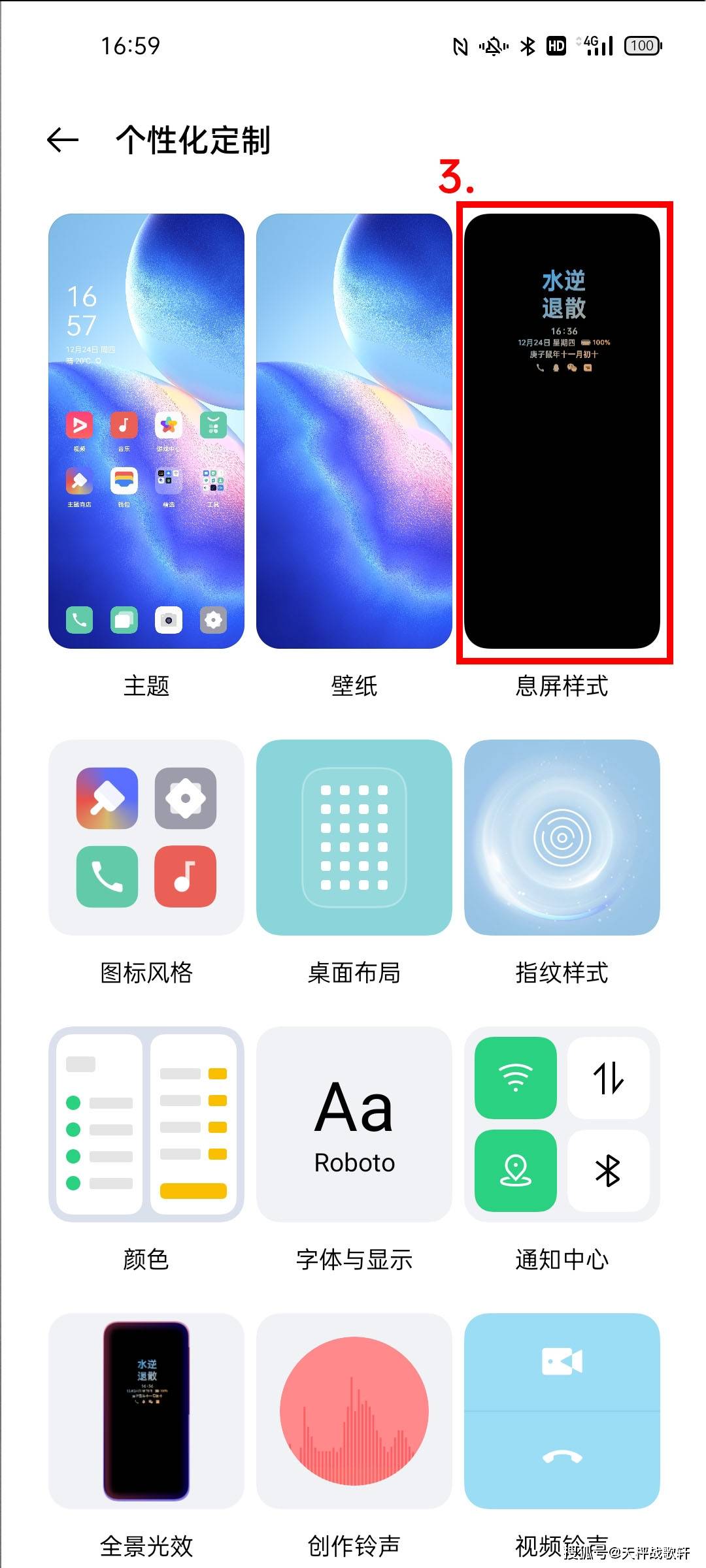This screenshot has width=706, height=1568.
Task: Open the 壁纸 wallpaper tile
Action: (354, 431)
